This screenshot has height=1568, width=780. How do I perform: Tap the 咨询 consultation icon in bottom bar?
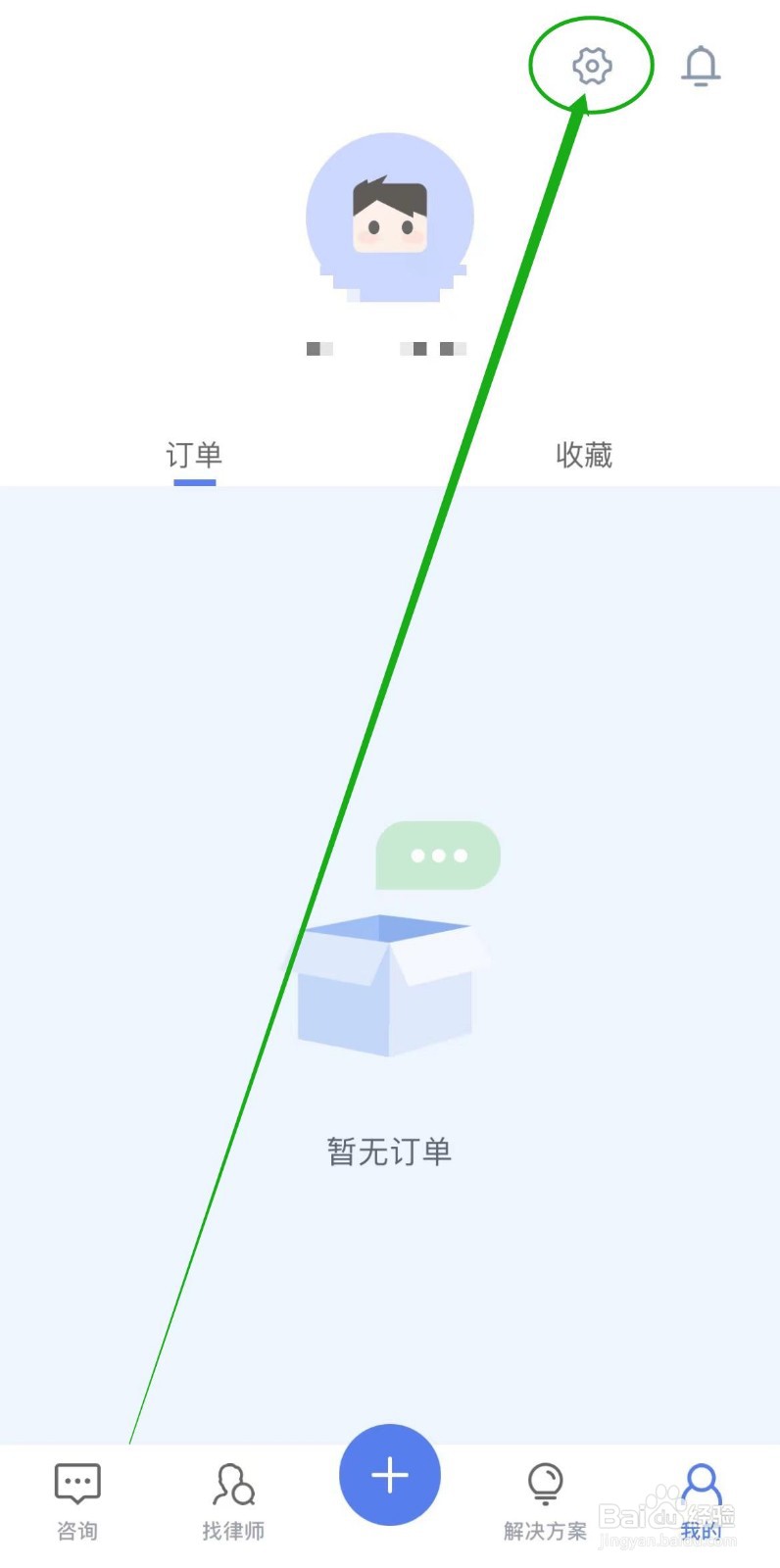[x=76, y=1482]
